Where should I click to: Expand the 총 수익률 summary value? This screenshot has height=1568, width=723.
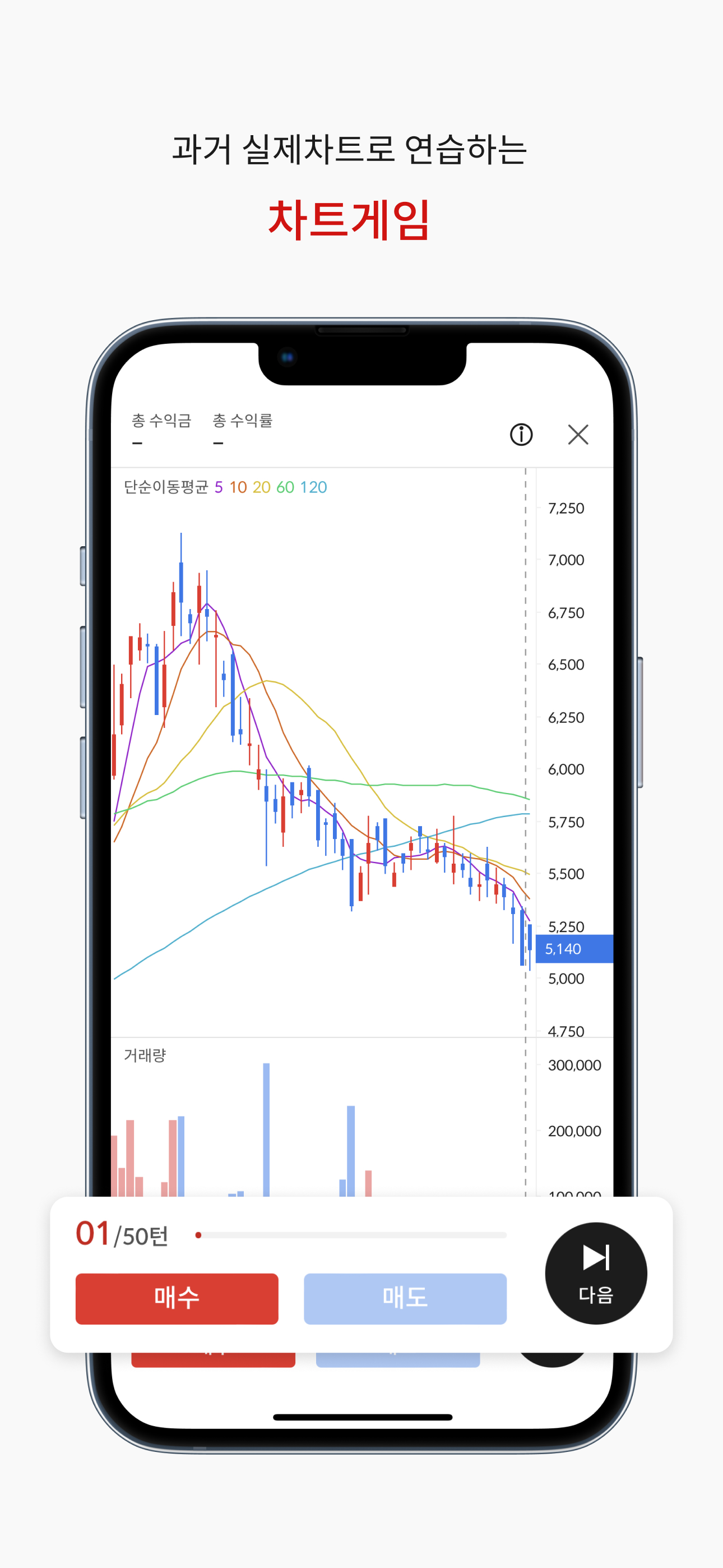click(x=218, y=442)
